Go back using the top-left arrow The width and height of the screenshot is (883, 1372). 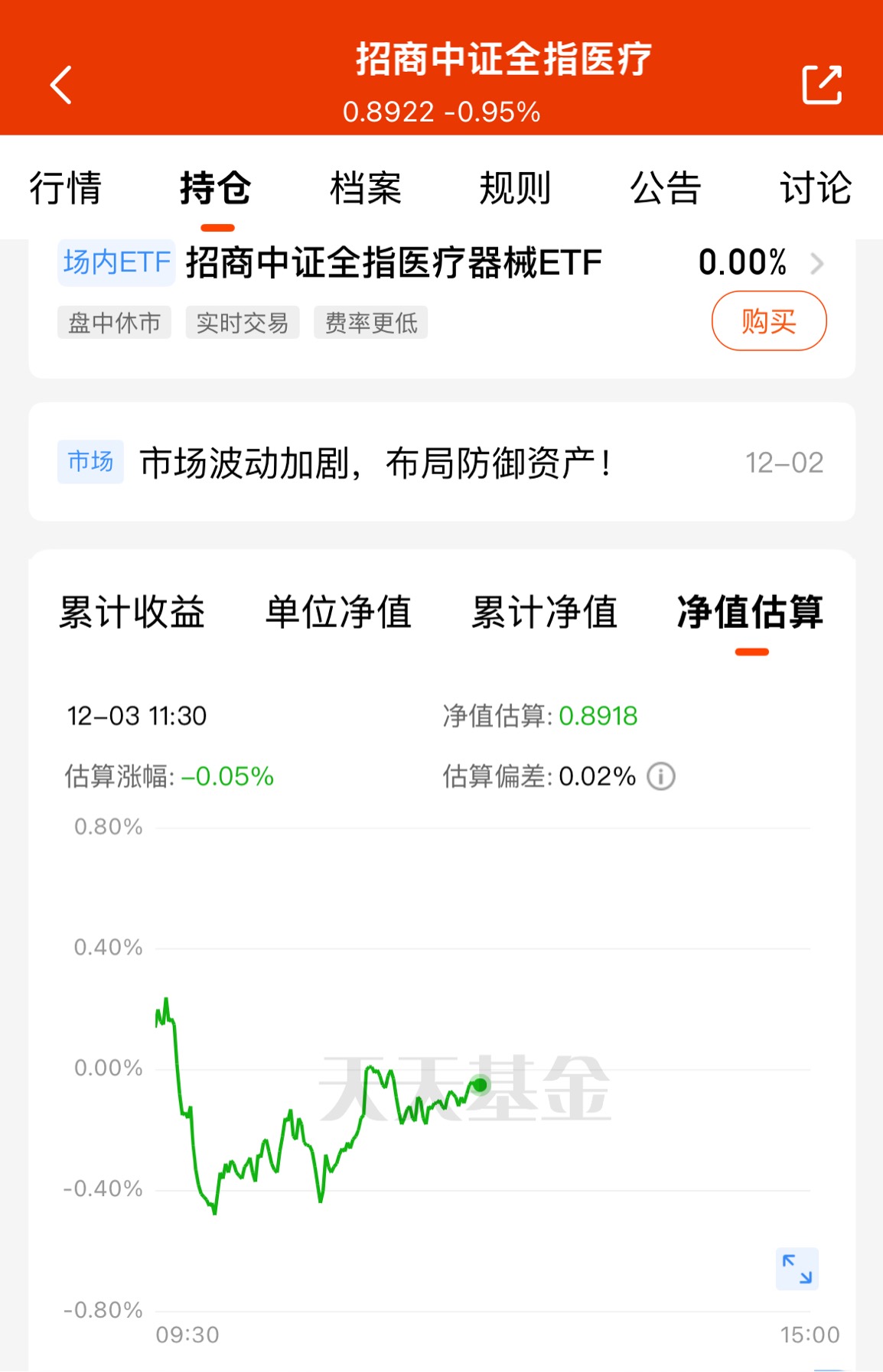point(61,84)
